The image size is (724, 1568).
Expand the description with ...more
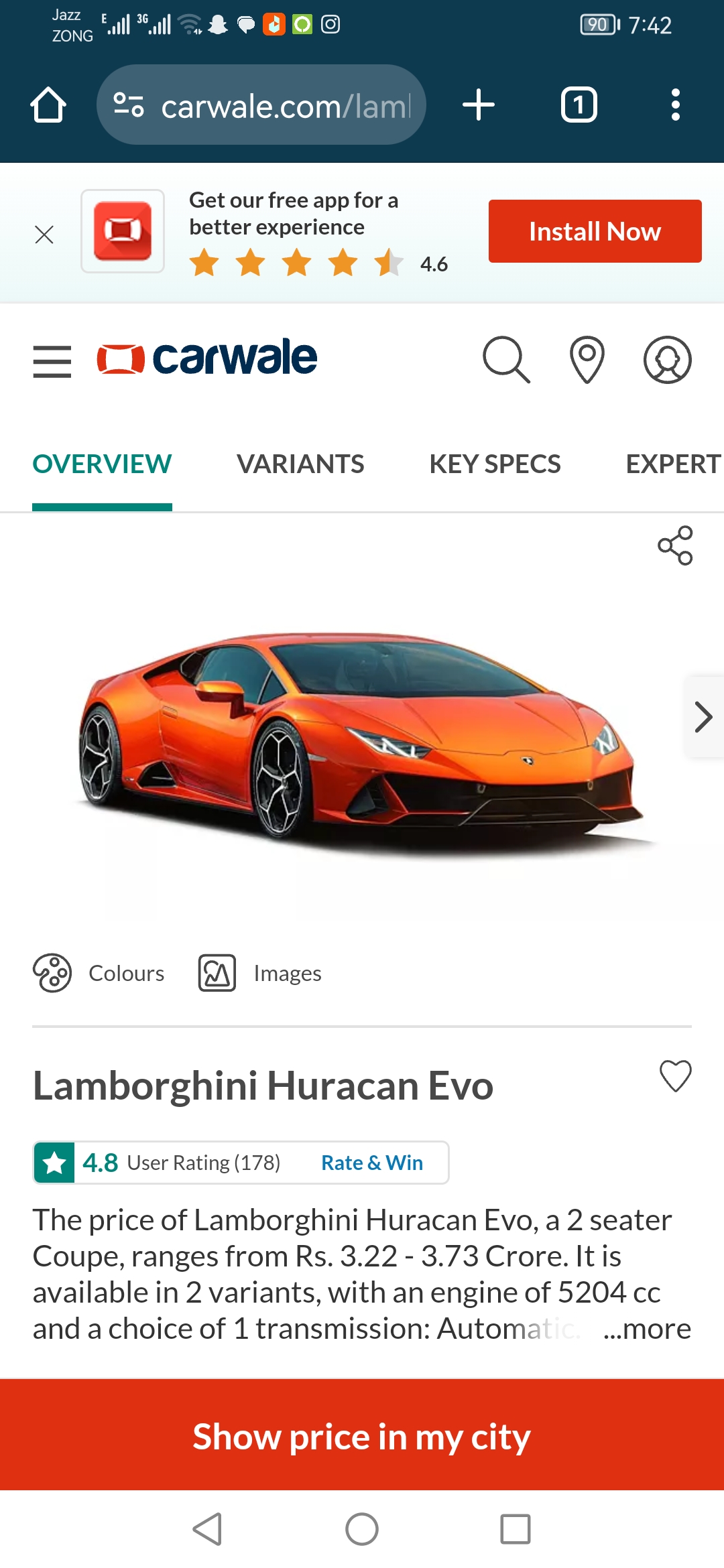pyautogui.click(x=647, y=1328)
